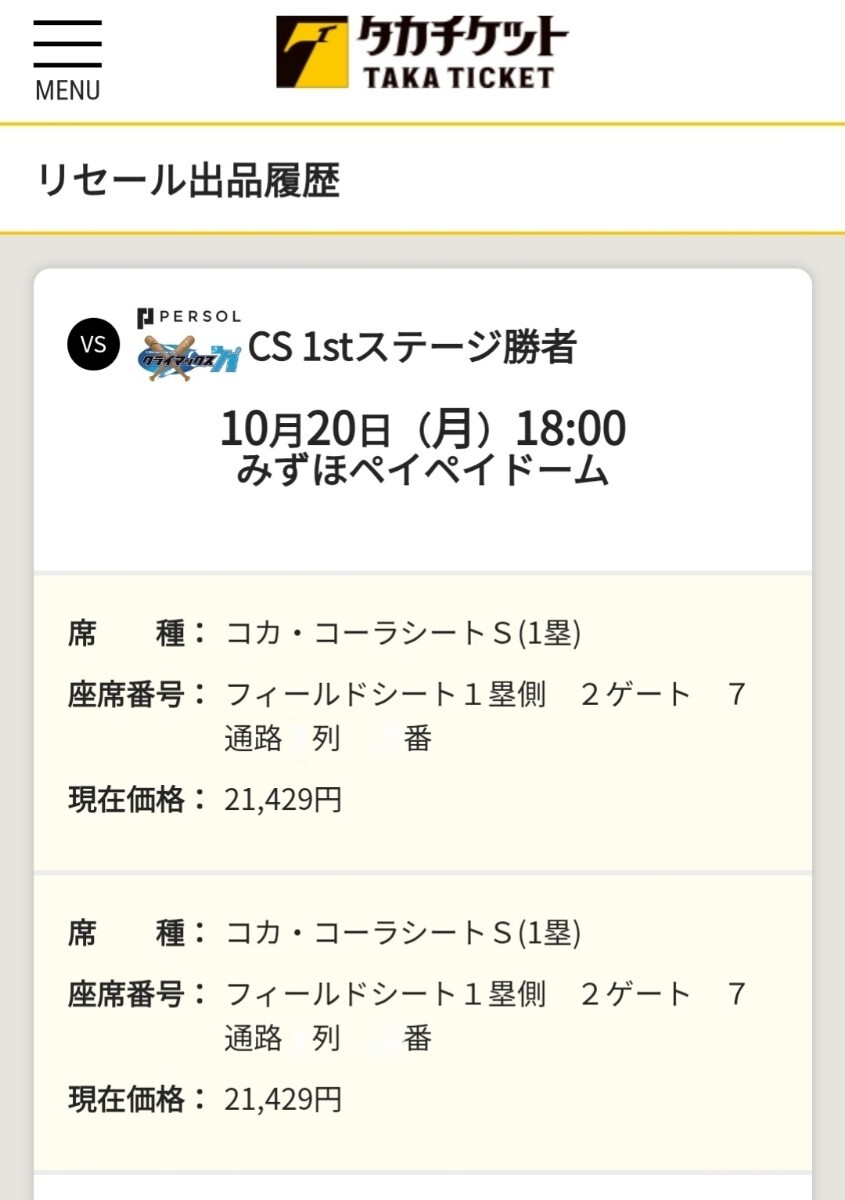Click the yellow divider bar below the header

[x=423, y=125]
